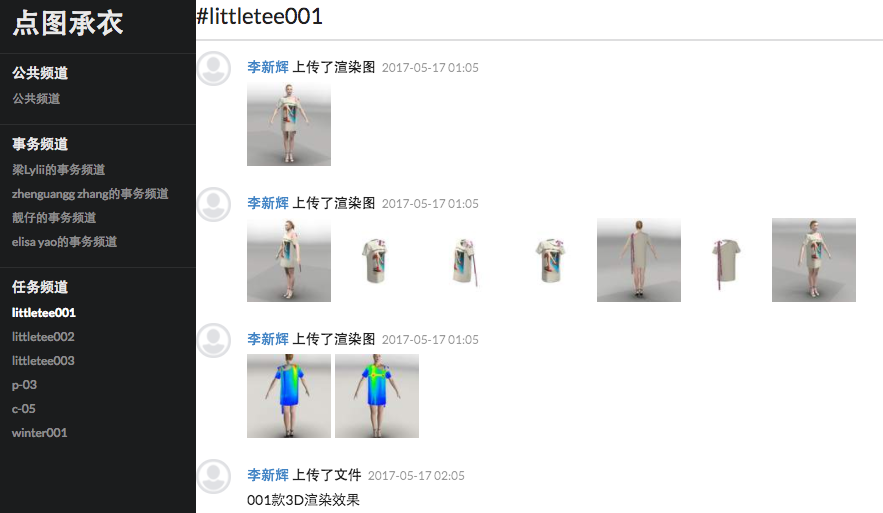Image resolution: width=883 pixels, height=513 pixels.
Task: Switch to the littletee002 channel
Action: [43, 337]
